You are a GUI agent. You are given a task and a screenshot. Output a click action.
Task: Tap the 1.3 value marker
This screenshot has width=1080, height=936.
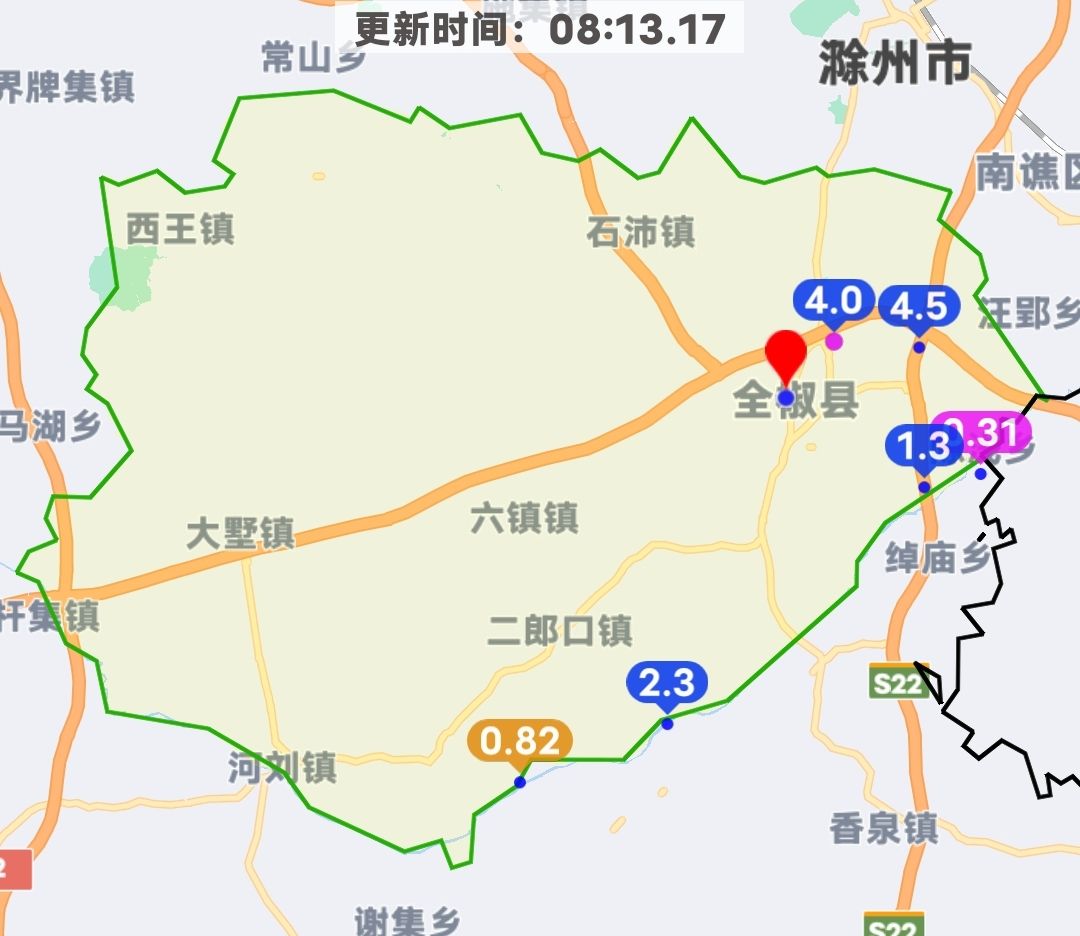(x=918, y=446)
